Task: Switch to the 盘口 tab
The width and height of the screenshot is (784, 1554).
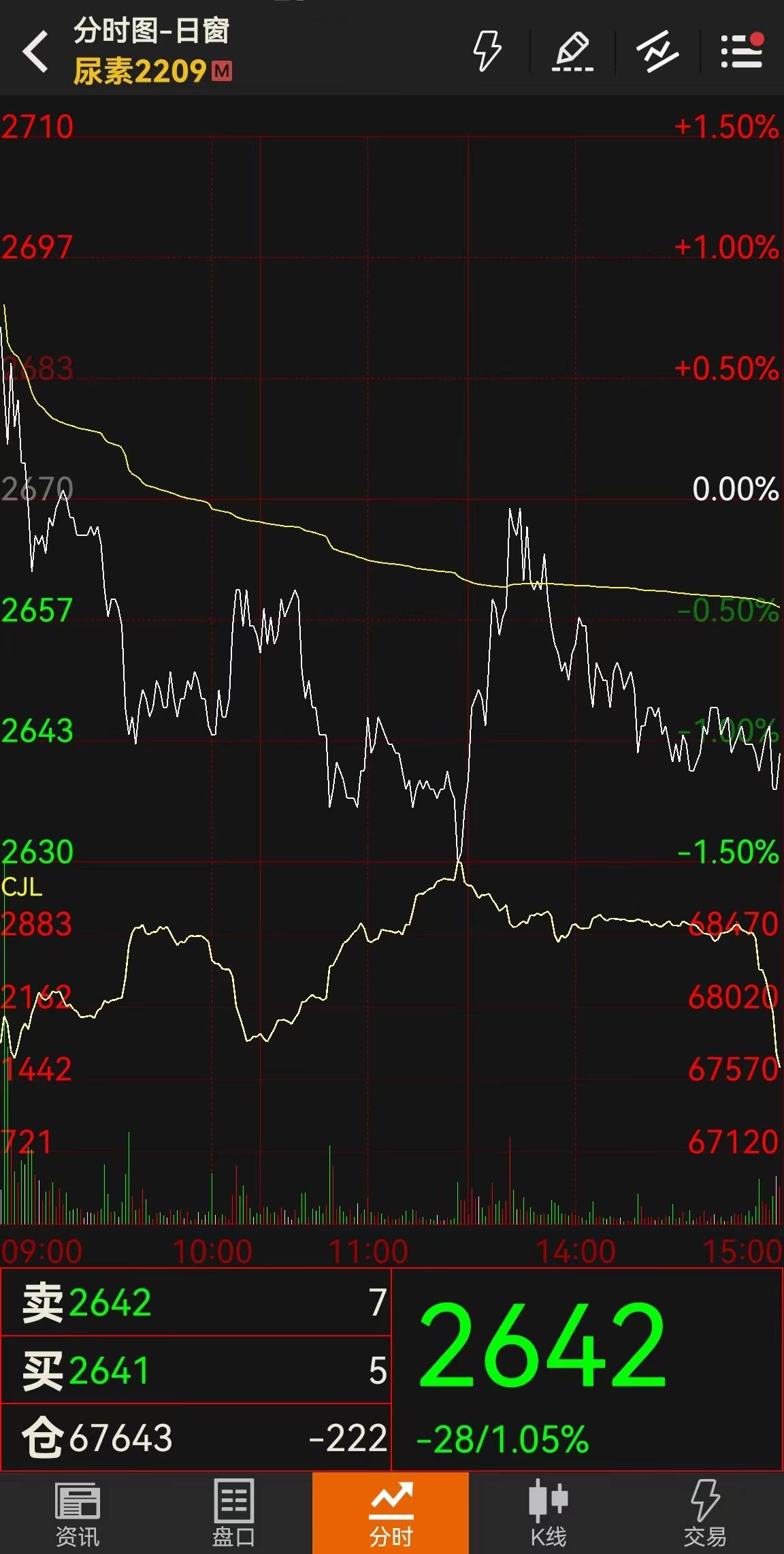Action: (233, 1513)
